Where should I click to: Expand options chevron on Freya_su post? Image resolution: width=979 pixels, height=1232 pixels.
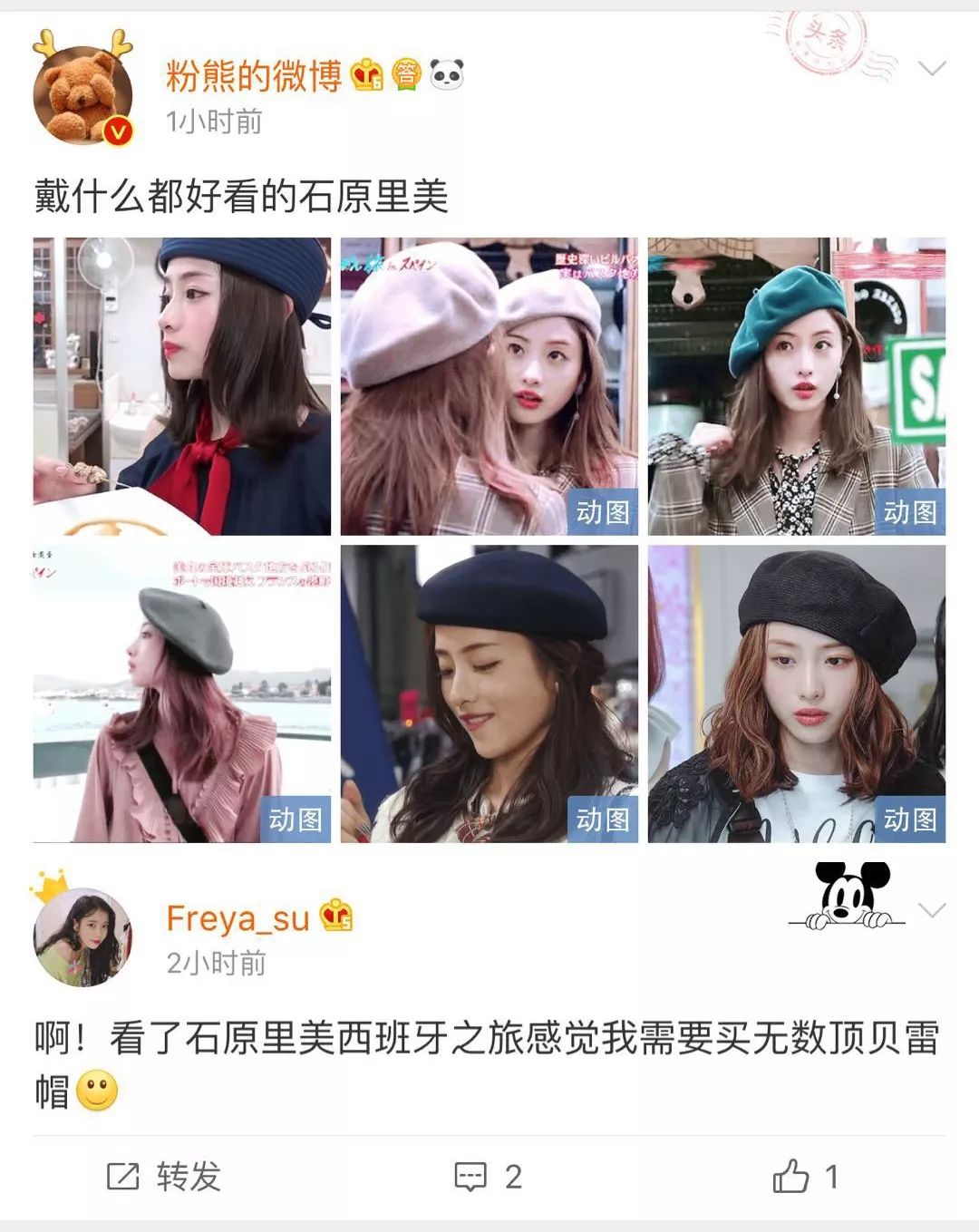coord(932,910)
